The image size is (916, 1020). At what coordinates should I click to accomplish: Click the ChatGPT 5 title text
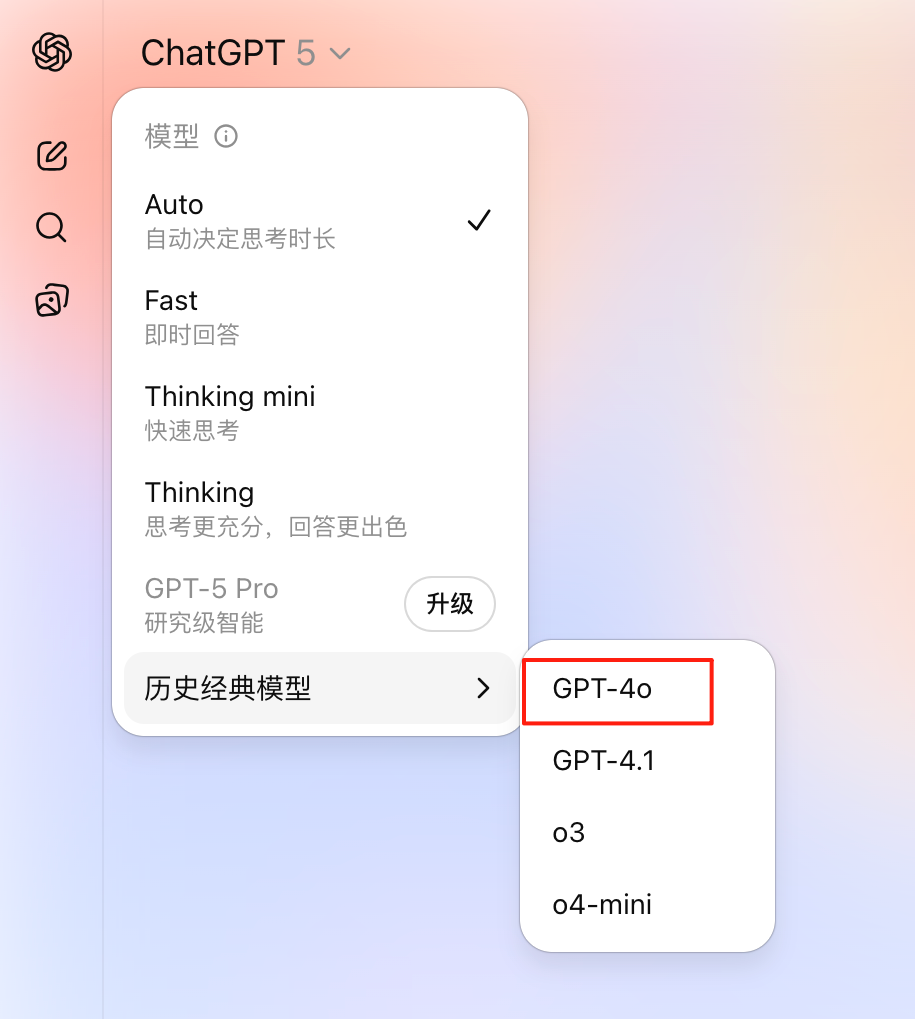pyautogui.click(x=210, y=54)
